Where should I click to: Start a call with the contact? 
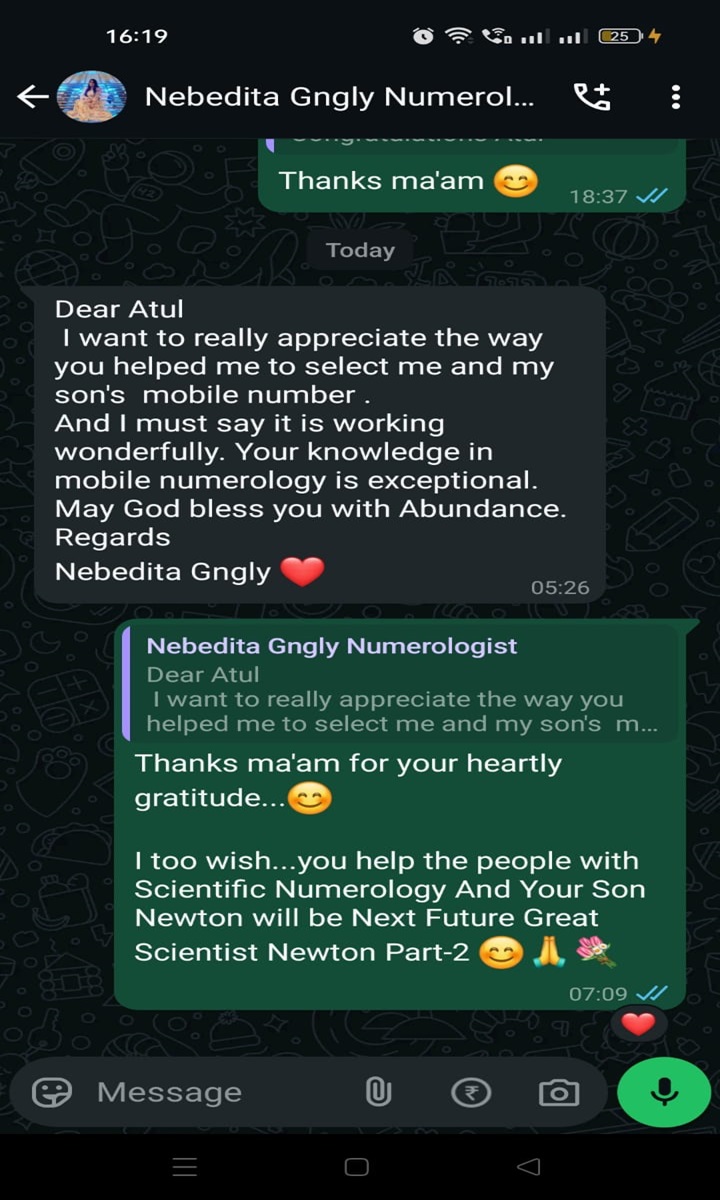591,97
